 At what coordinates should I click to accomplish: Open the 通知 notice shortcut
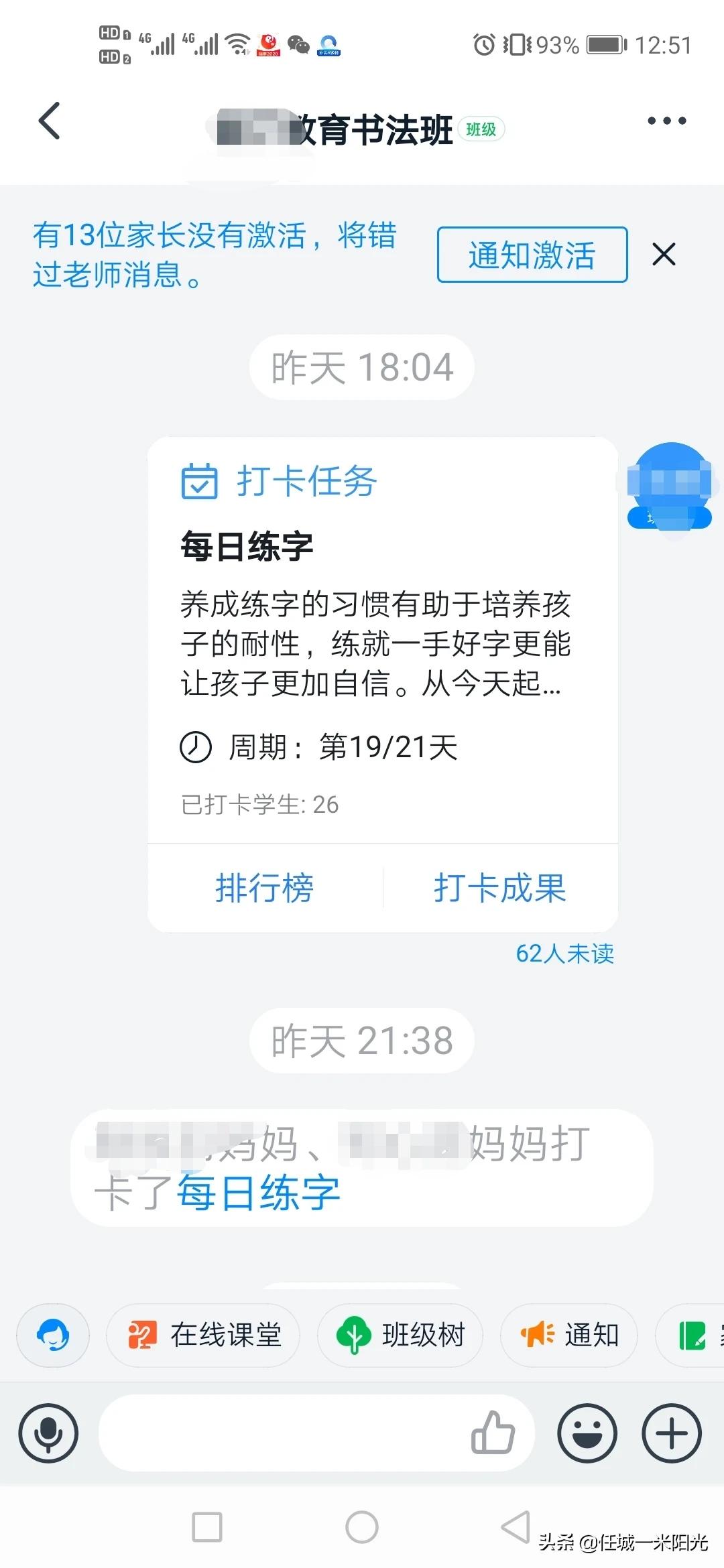[570, 1335]
